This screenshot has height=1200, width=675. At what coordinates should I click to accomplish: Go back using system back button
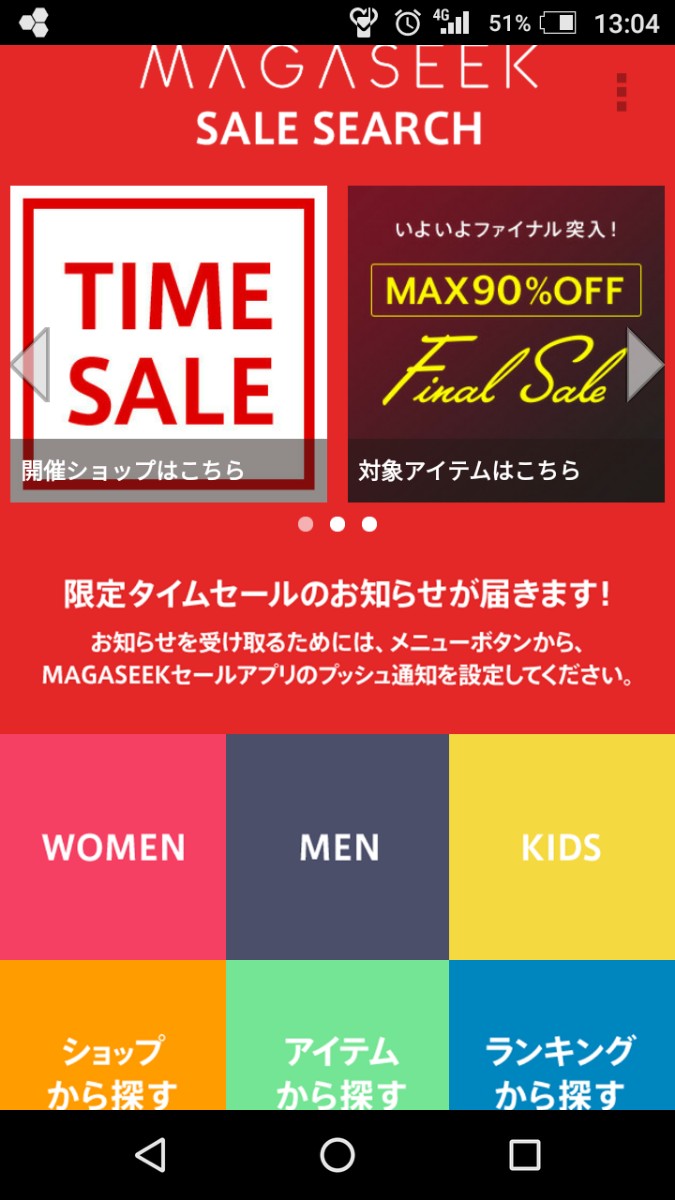coord(150,1155)
